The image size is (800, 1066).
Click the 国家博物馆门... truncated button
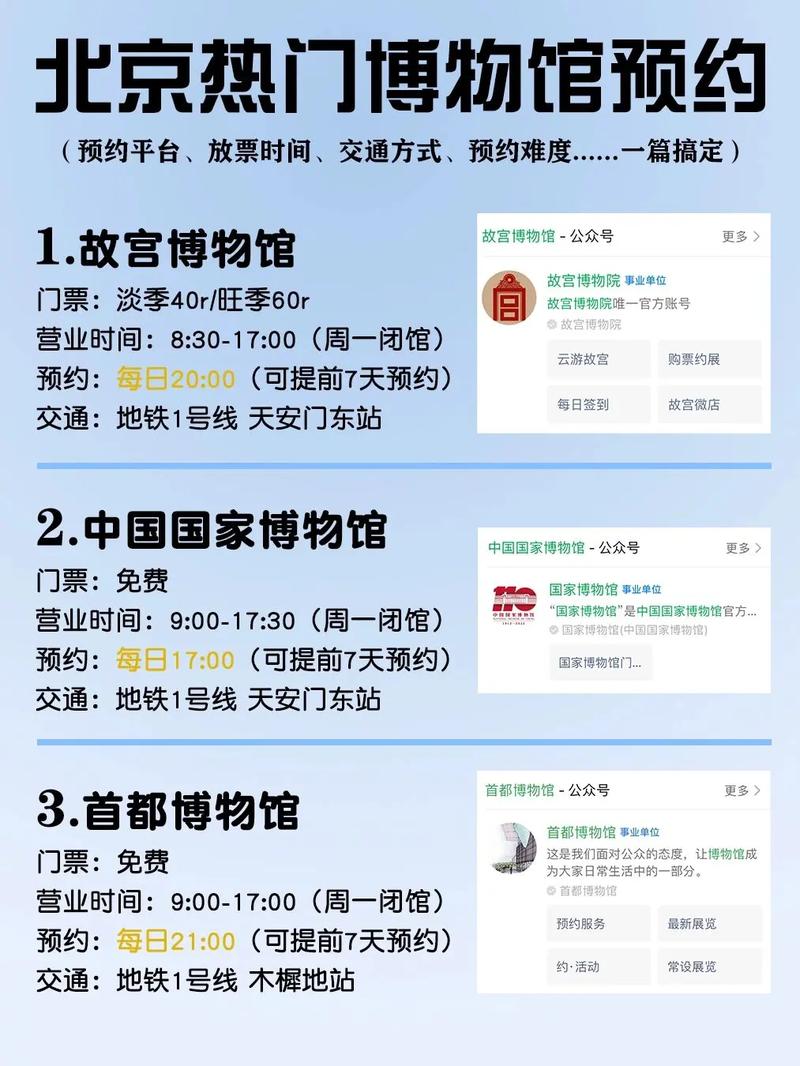point(600,662)
